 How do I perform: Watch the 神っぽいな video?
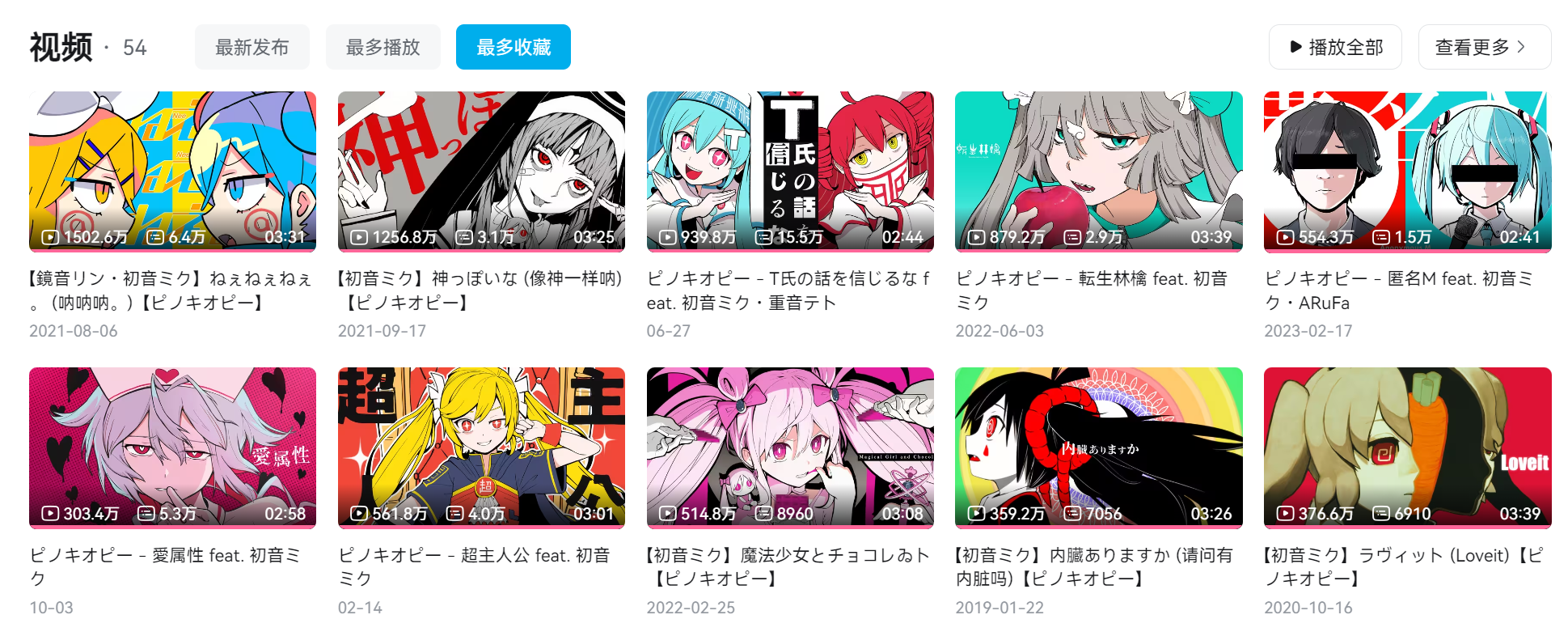pyautogui.click(x=481, y=172)
